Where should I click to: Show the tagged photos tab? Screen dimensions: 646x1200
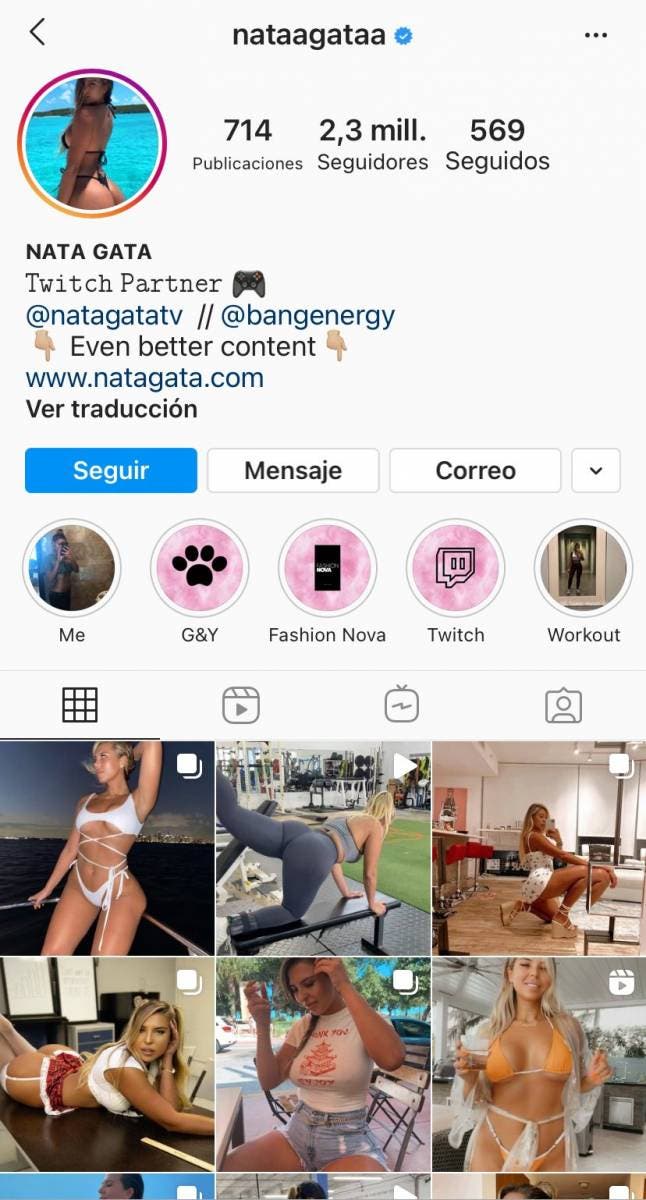(563, 705)
